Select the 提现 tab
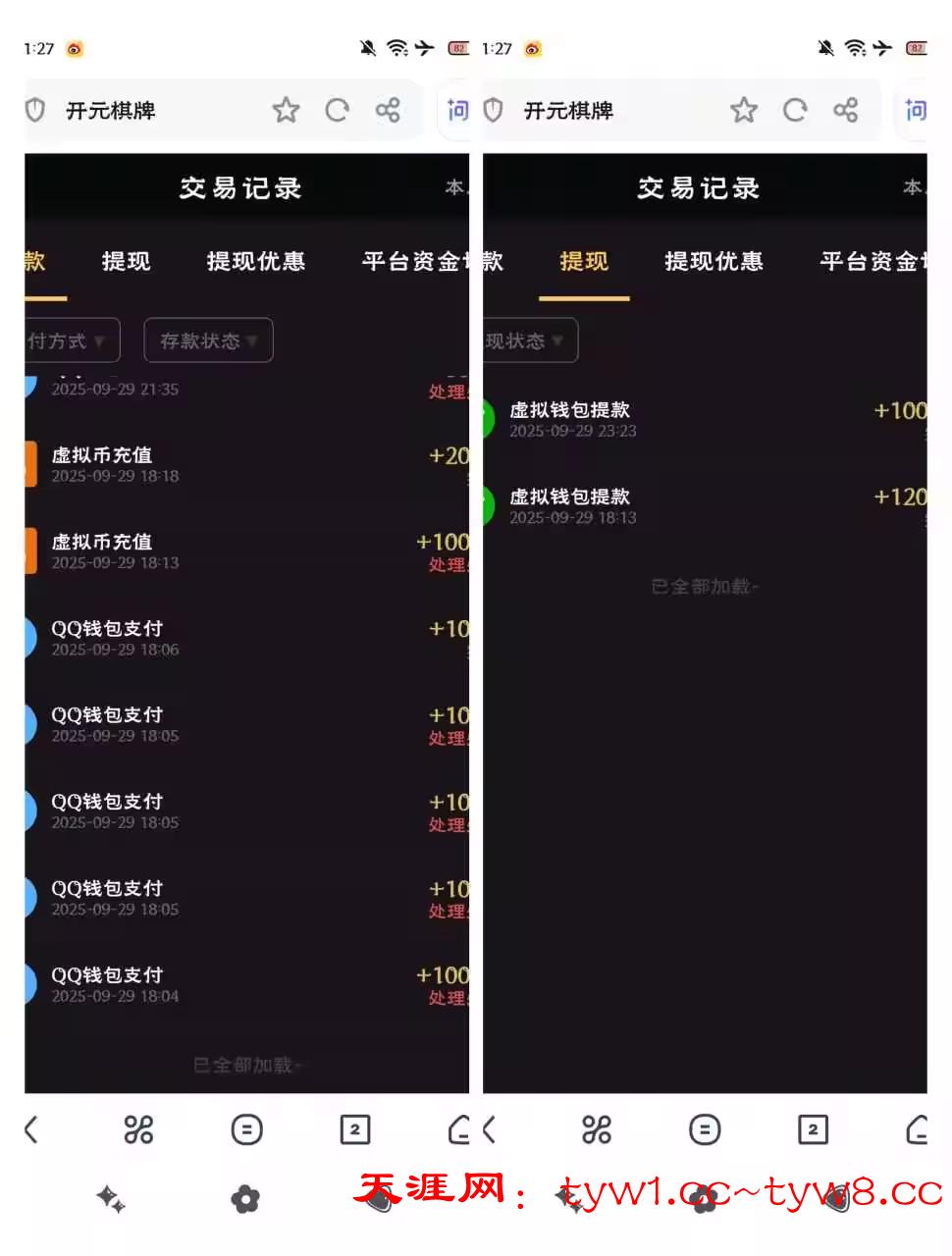Viewport: 952px width, 1256px height. (583, 261)
